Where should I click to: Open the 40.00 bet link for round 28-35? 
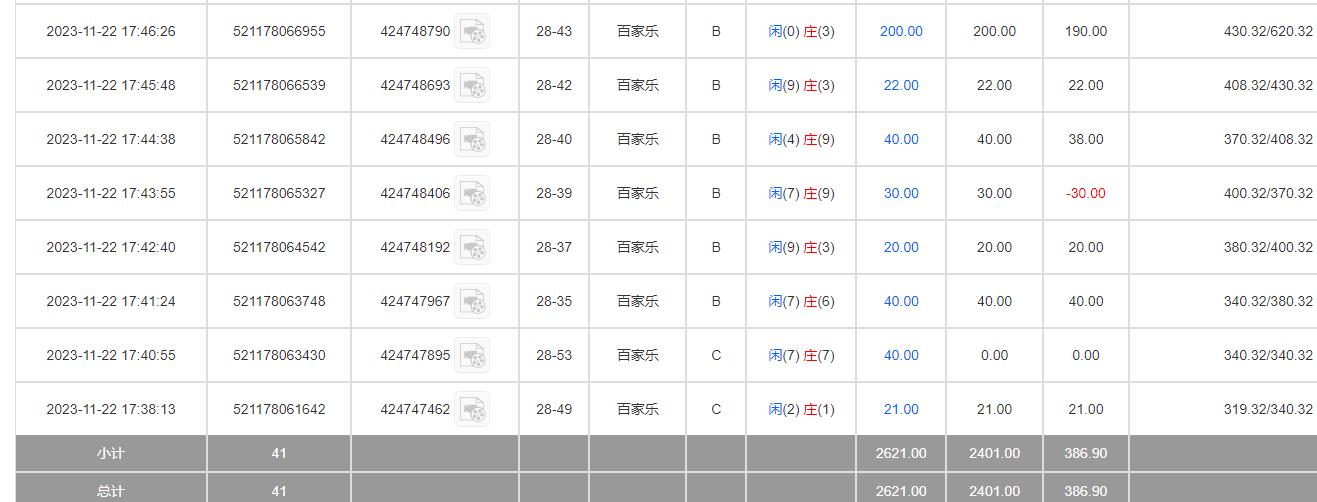pos(900,302)
